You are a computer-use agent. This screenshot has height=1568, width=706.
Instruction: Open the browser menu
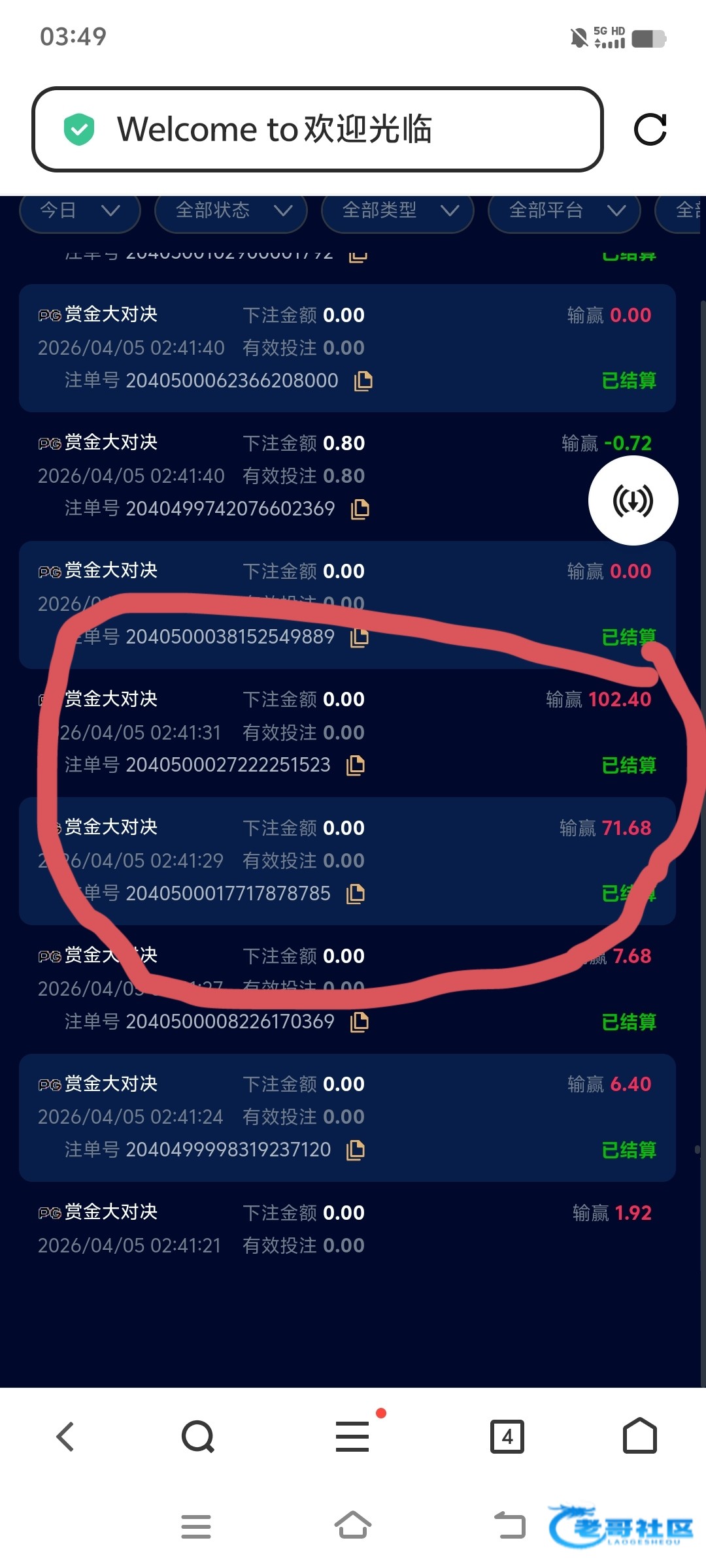tap(352, 1437)
